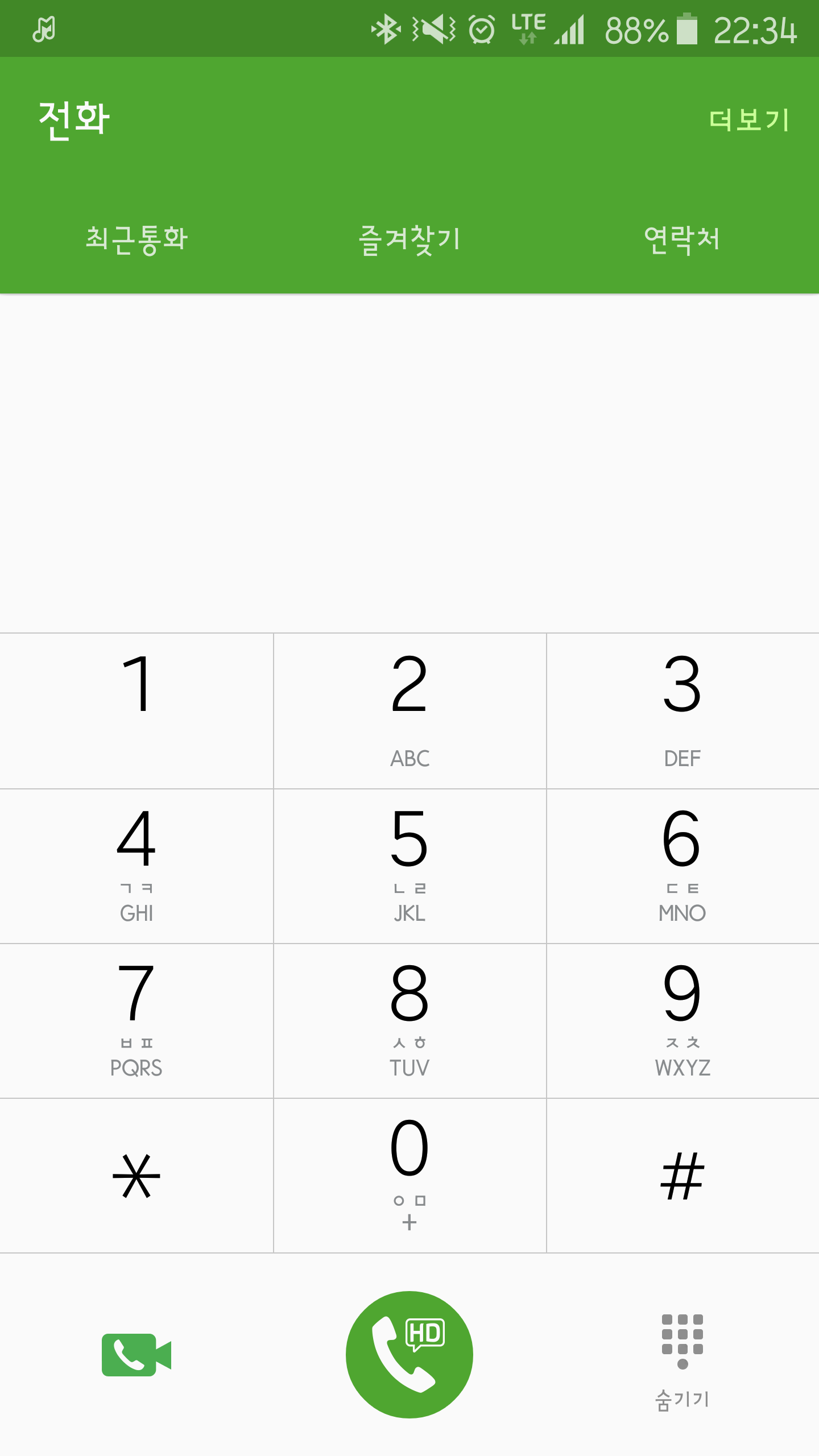Enter digit 5 JKL
This screenshot has height=1456, width=819.
click(x=409, y=866)
